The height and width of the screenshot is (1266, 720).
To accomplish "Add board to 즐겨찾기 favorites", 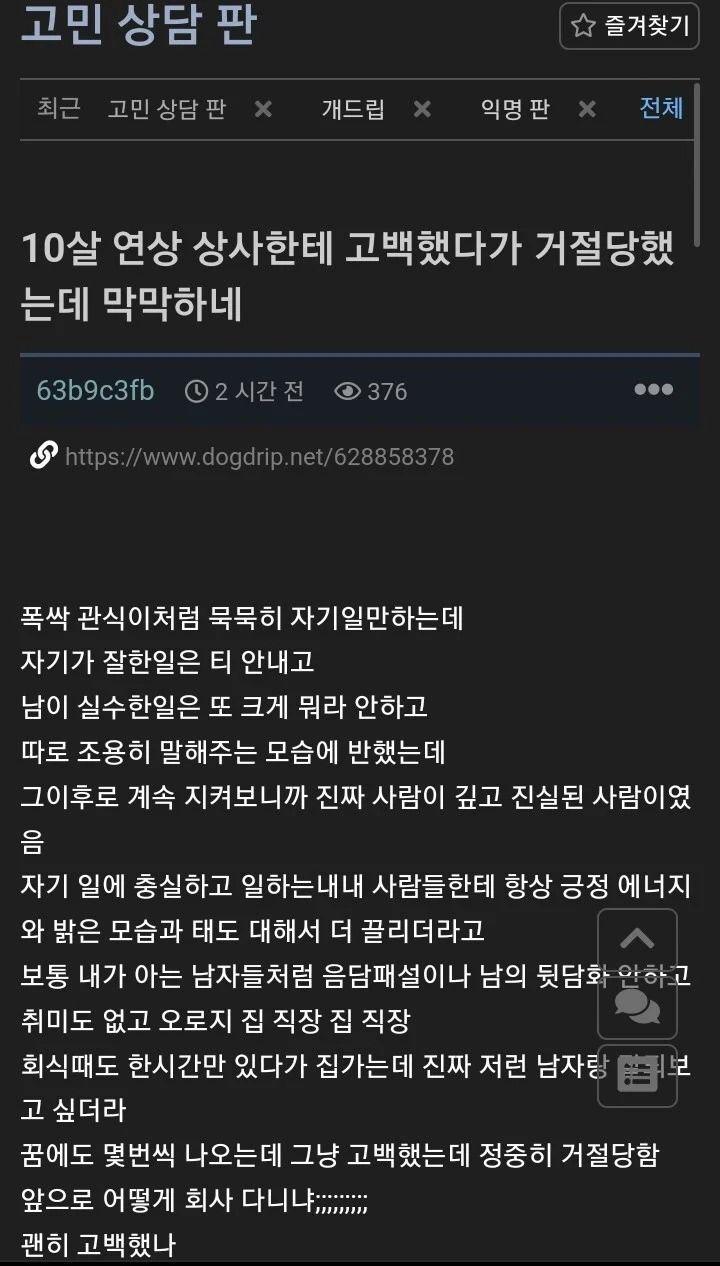I will (x=629, y=26).
